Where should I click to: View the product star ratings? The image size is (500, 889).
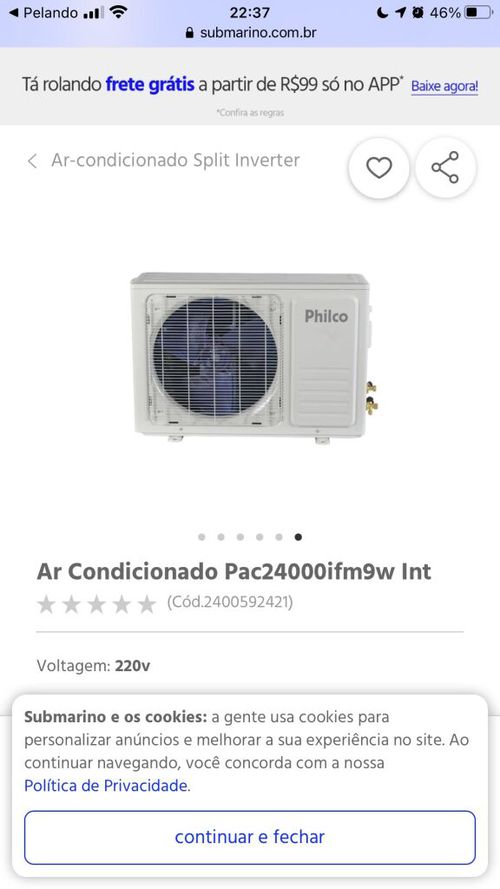click(96, 604)
